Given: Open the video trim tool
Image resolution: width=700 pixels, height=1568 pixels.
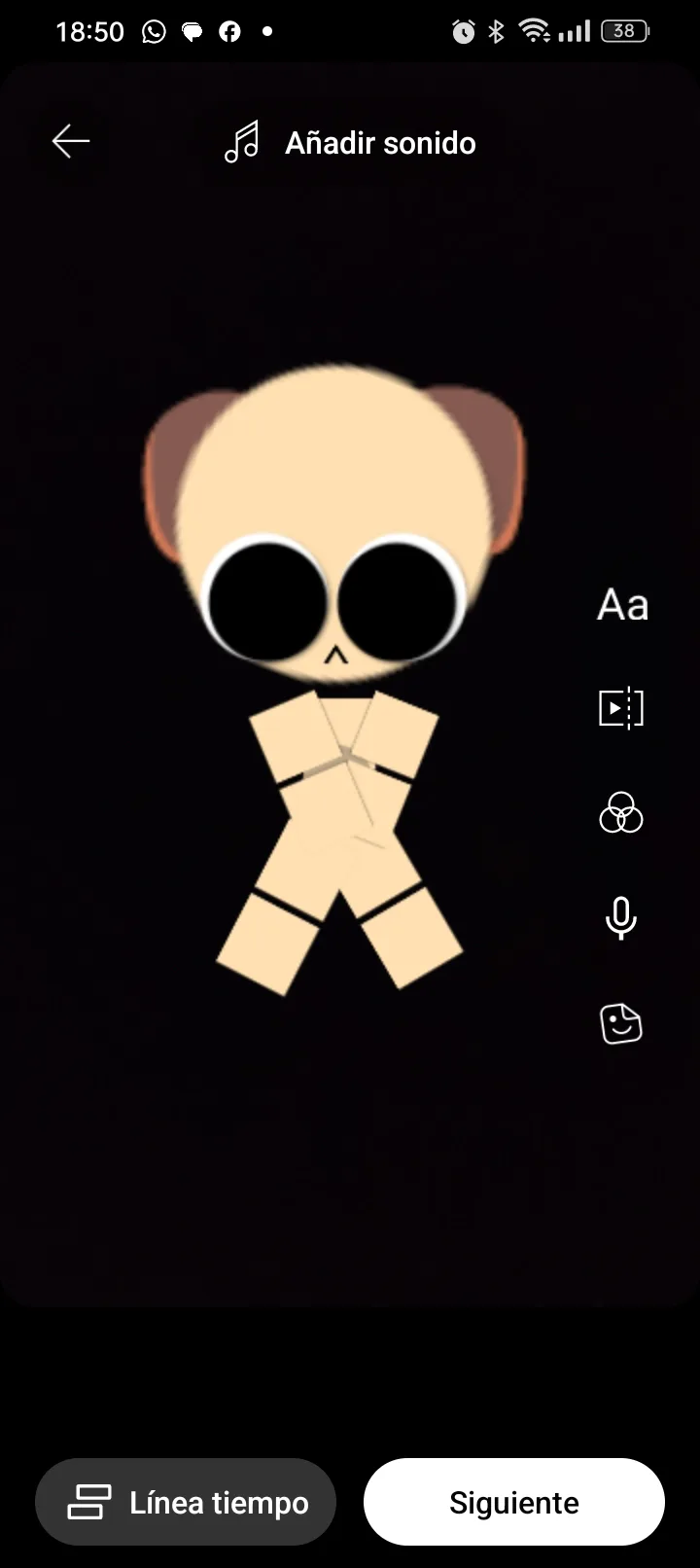Looking at the screenshot, I should point(621,708).
